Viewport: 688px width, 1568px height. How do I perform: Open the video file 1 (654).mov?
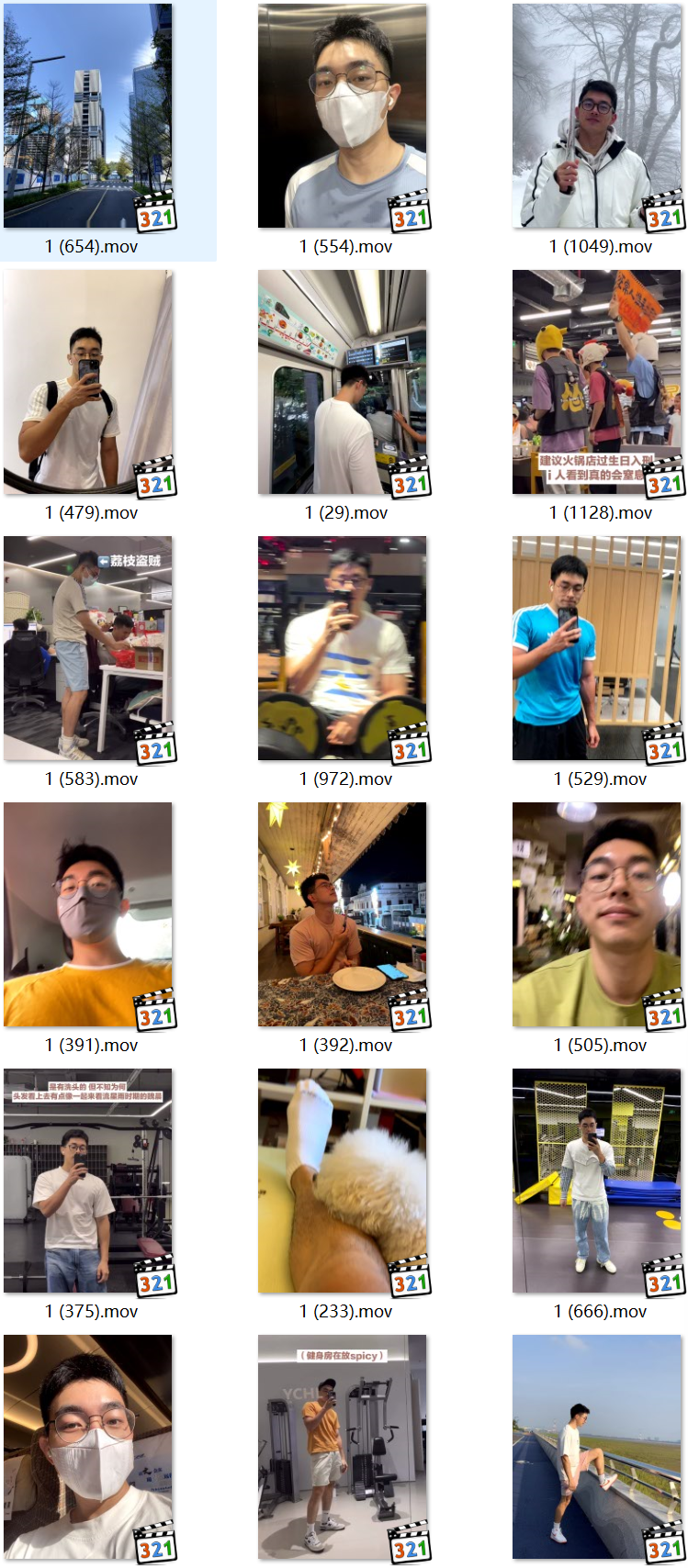(x=88, y=117)
